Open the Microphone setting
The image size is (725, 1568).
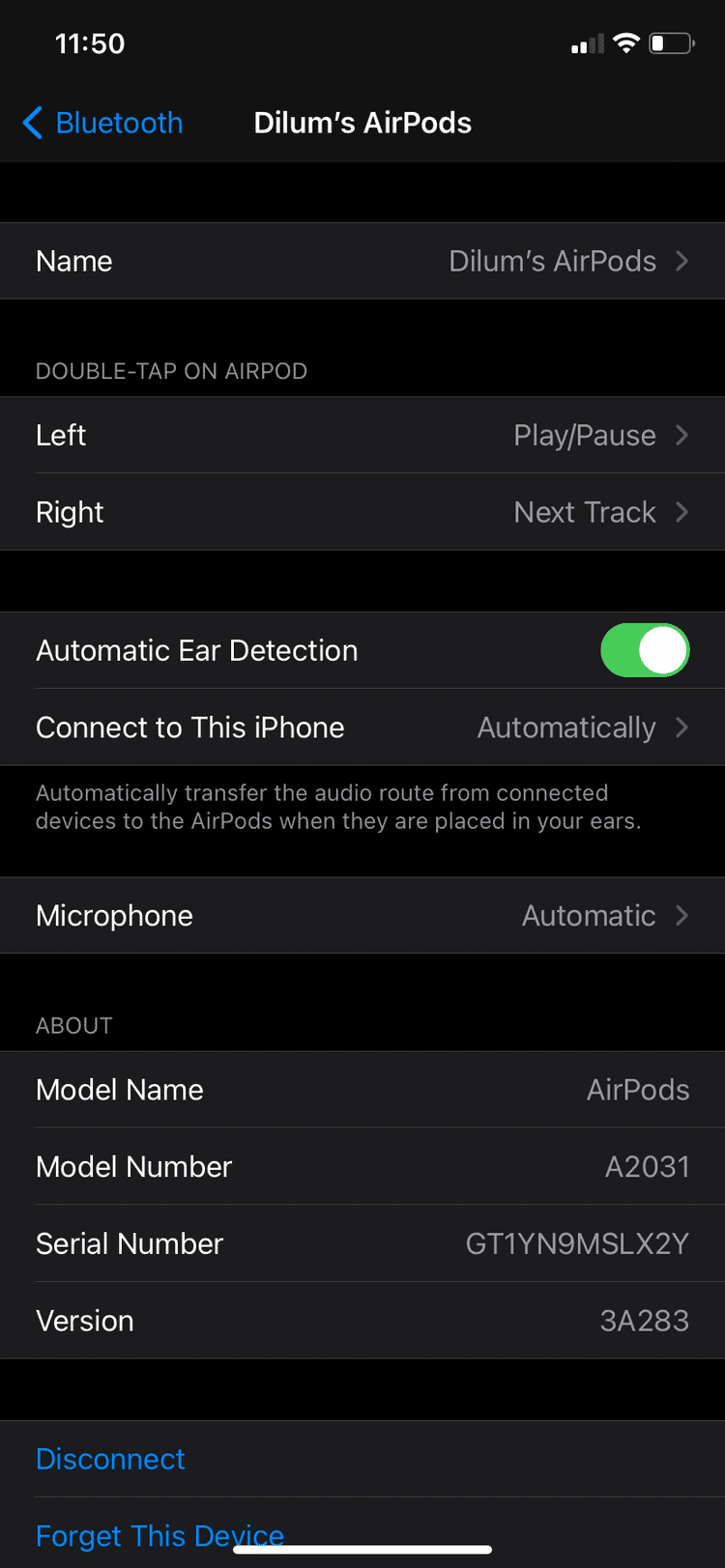362,916
